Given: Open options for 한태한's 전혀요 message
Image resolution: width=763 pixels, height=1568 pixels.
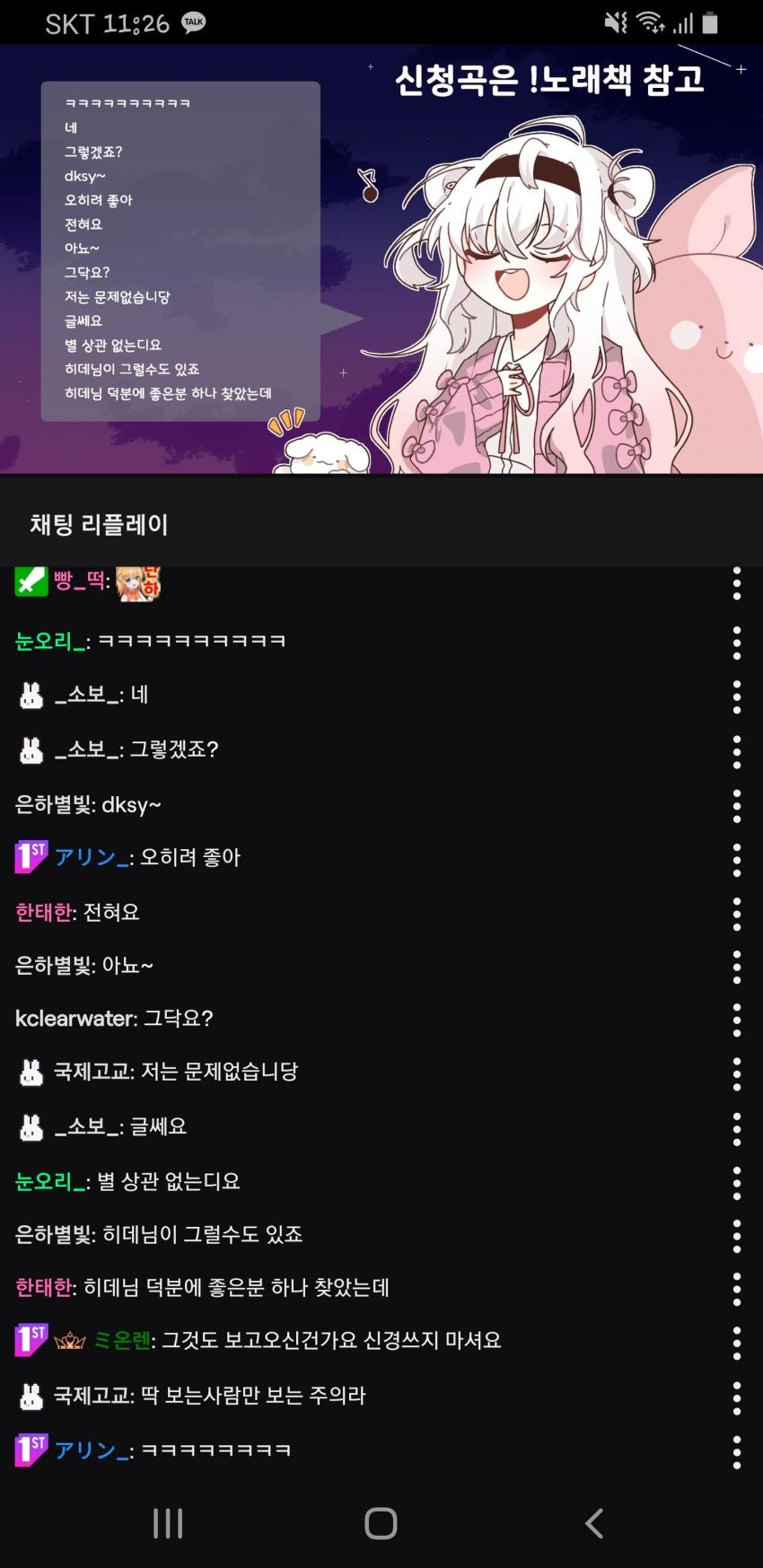Looking at the screenshot, I should [736, 913].
